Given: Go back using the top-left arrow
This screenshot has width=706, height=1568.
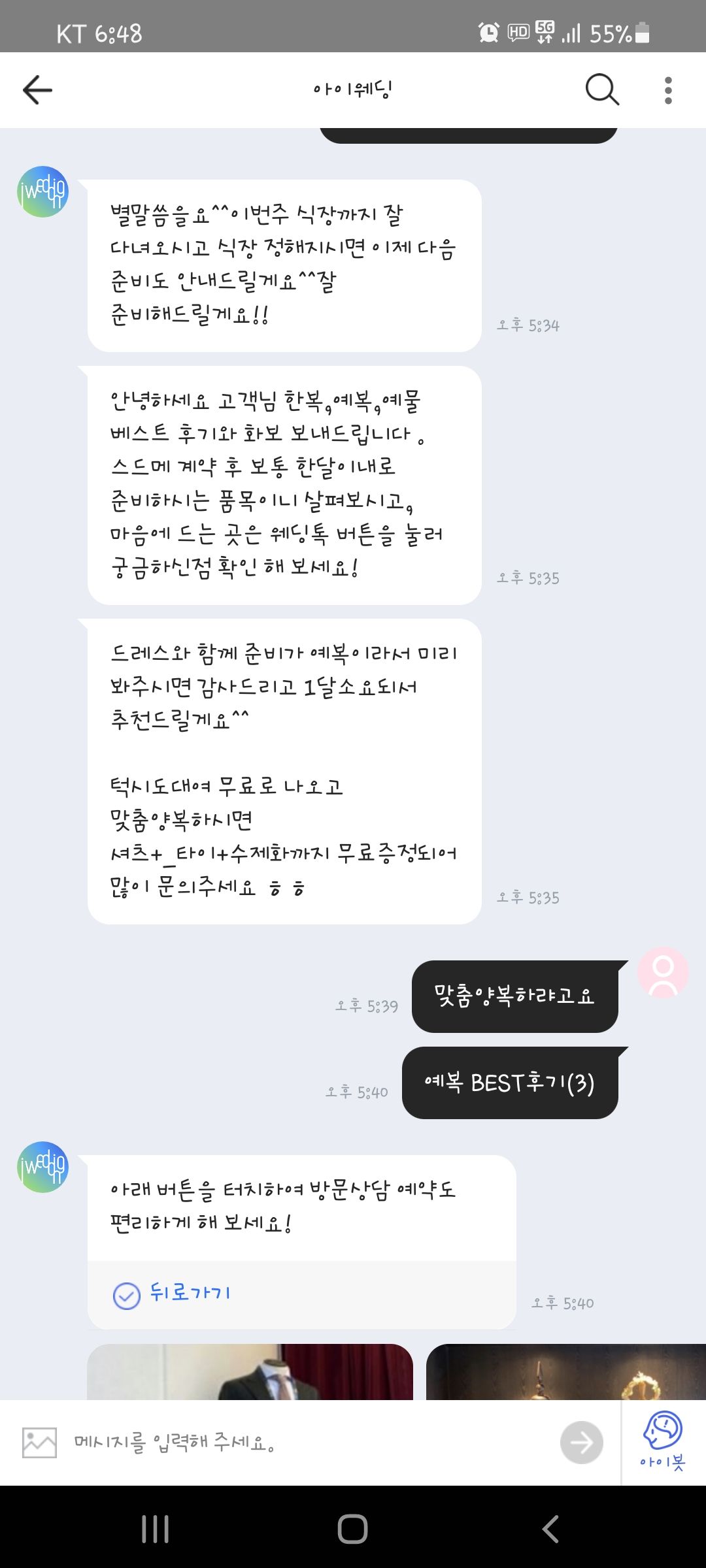Looking at the screenshot, I should 37,90.
